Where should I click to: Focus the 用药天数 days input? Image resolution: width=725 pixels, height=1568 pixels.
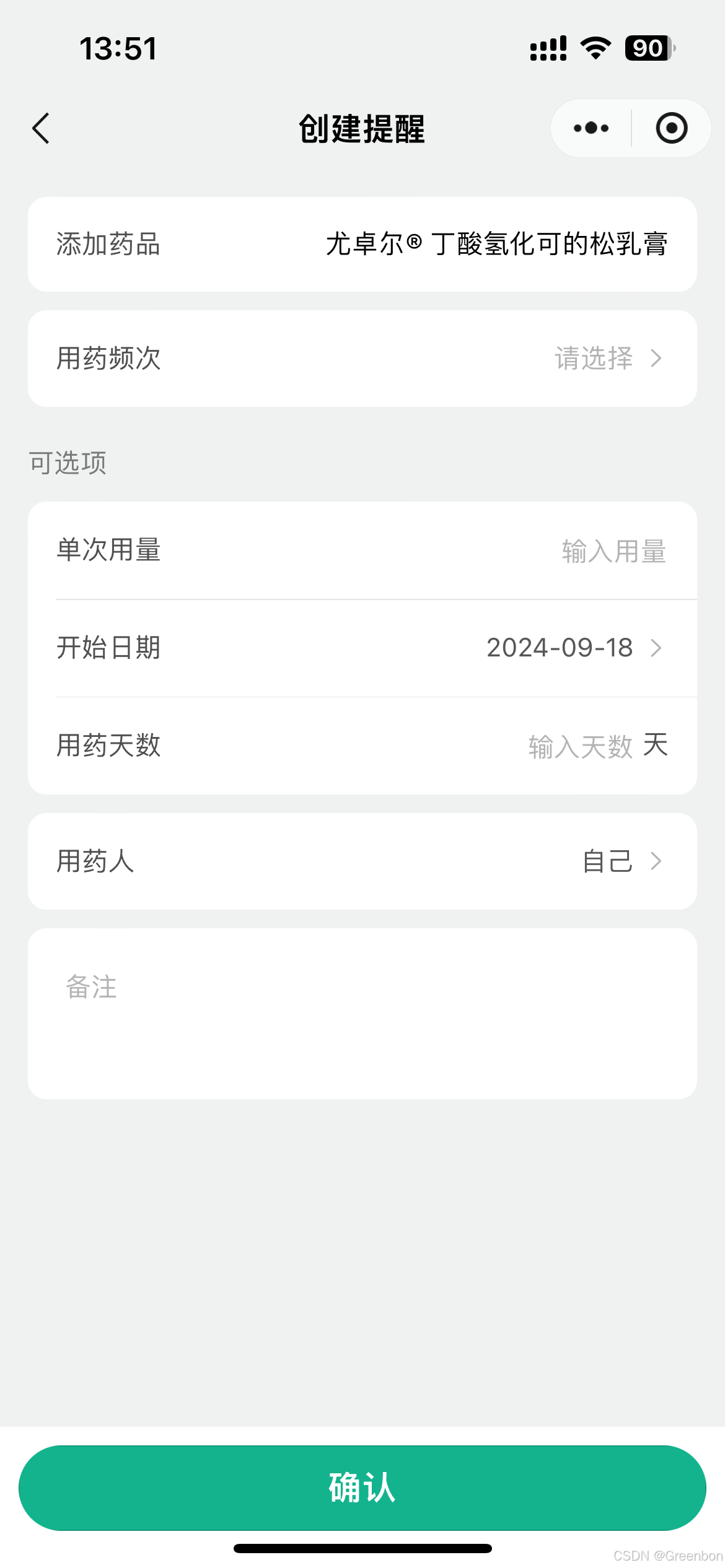point(579,746)
